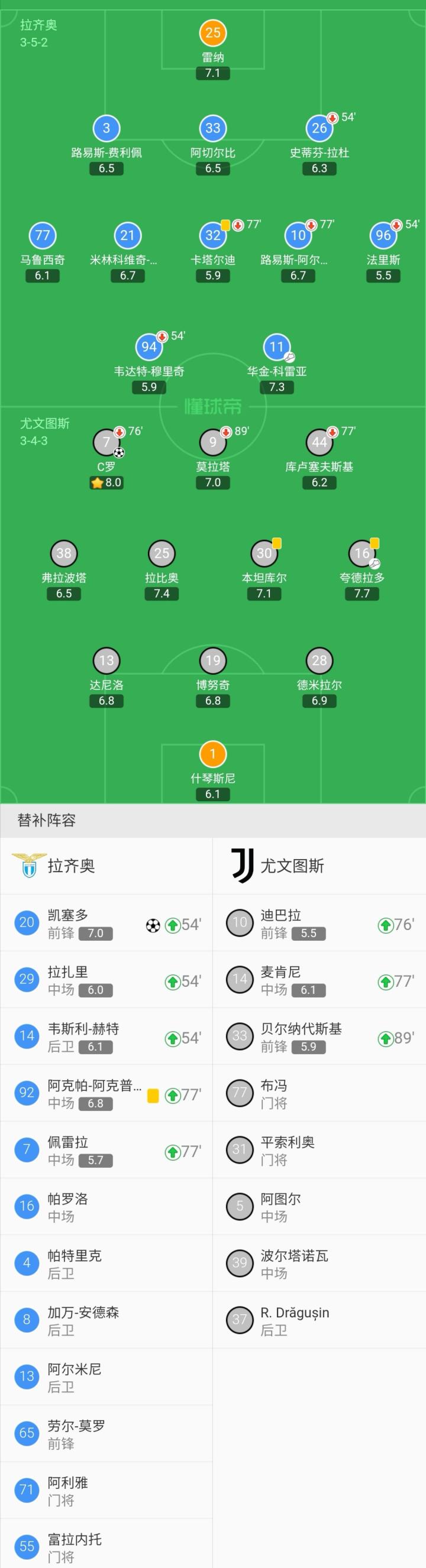The height and width of the screenshot is (1568, 426).
Task: Open 富拉内托 goalkeeper substitute row
Action: (106, 1546)
